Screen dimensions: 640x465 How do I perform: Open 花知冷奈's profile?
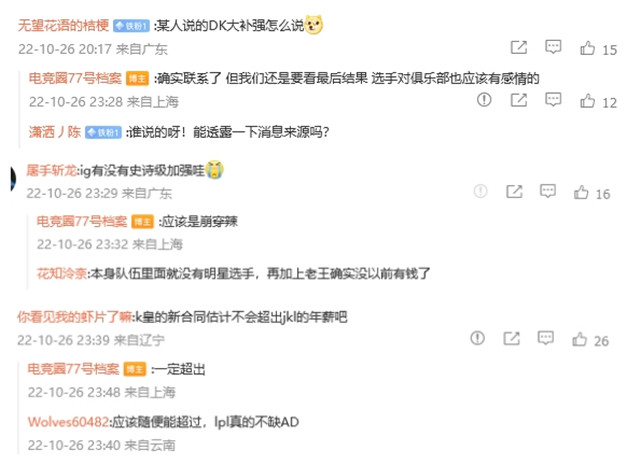(62, 272)
